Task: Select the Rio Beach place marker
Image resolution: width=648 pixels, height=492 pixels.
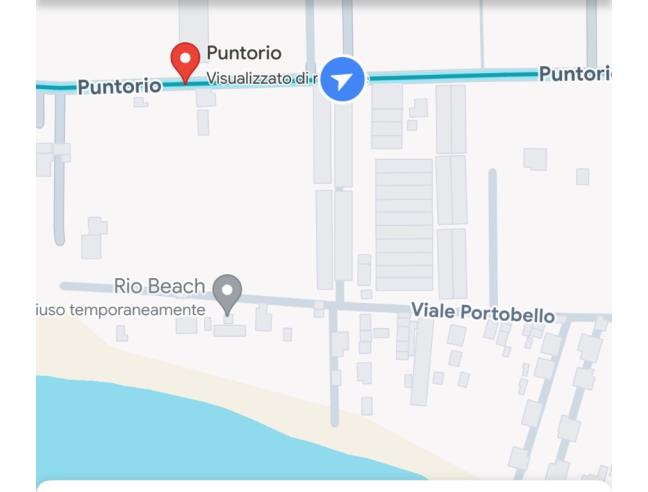Action: (x=228, y=292)
